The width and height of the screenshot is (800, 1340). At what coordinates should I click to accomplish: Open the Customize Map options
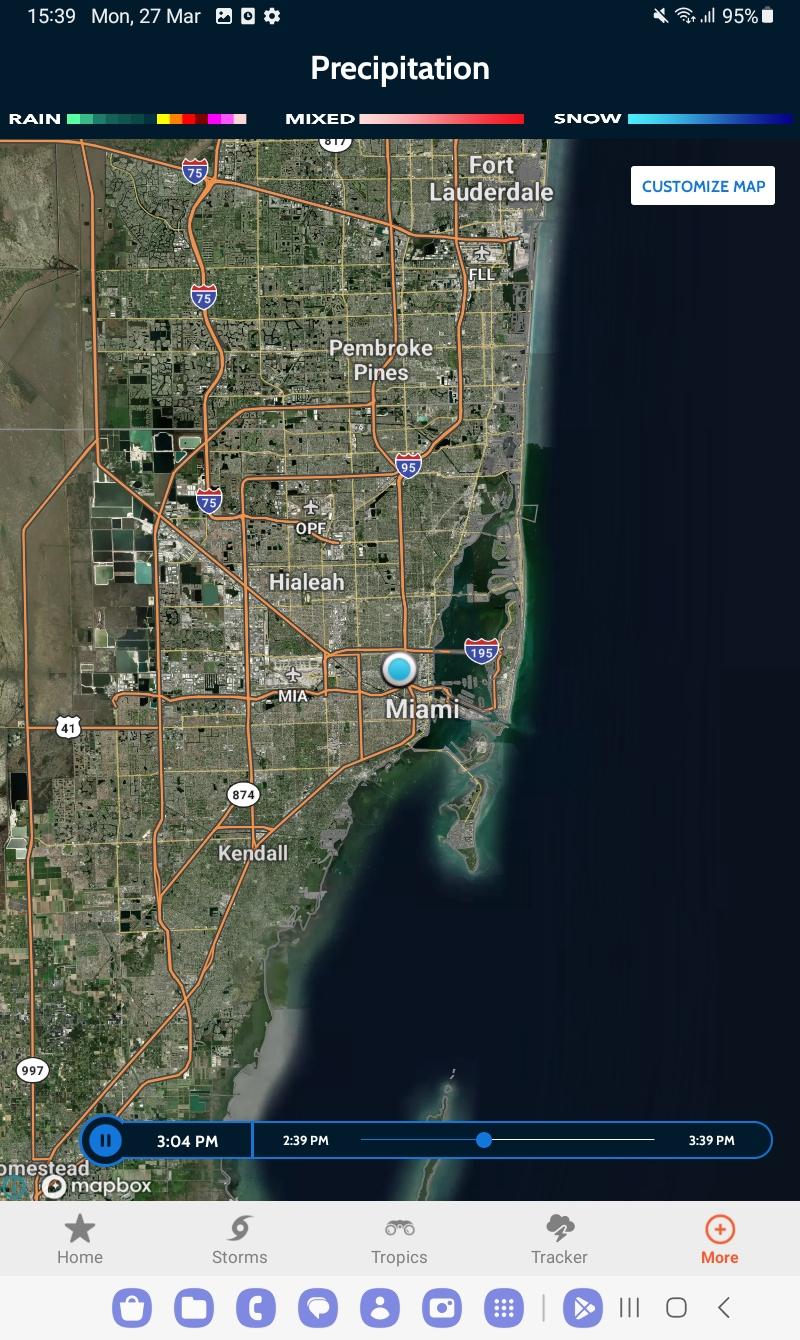point(703,186)
